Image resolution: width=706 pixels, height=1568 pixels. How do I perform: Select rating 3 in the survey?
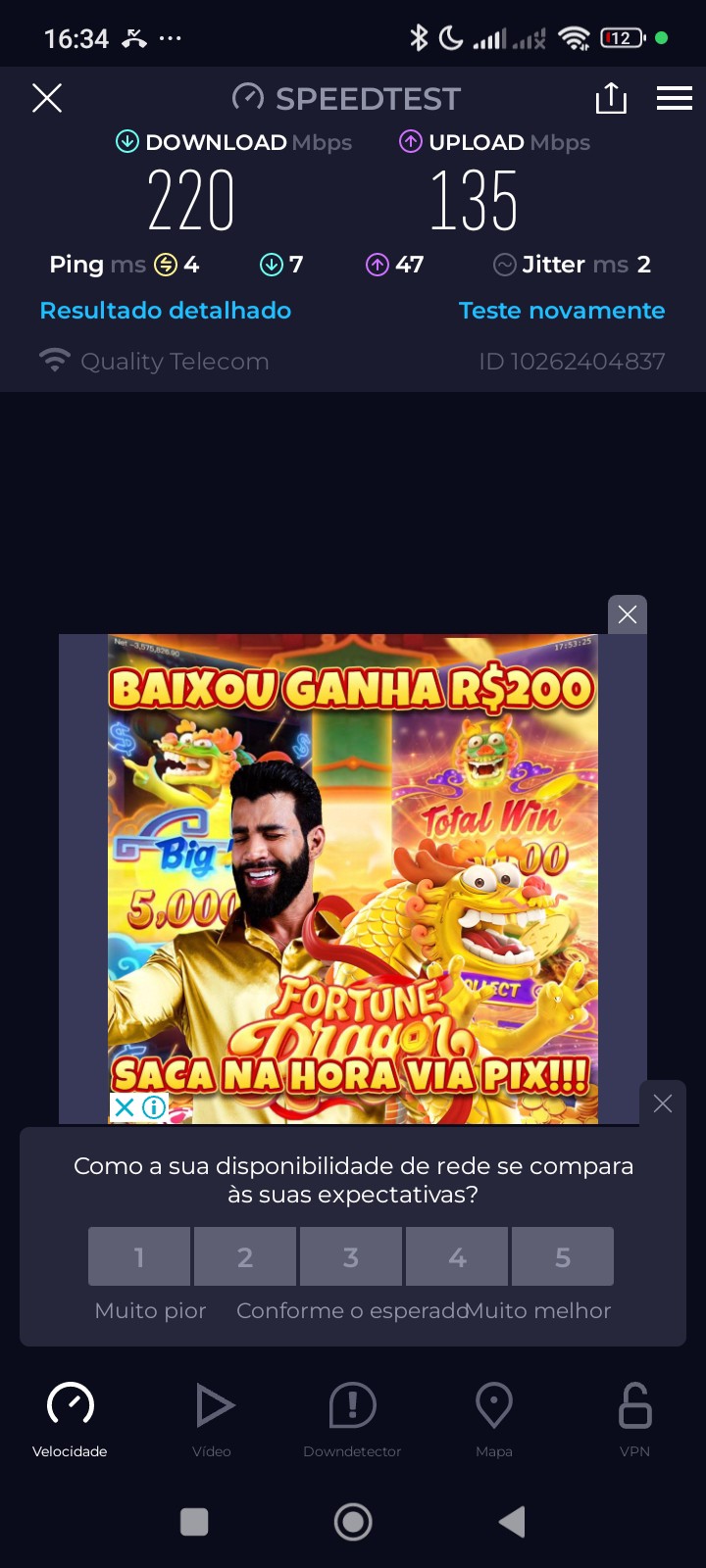(x=351, y=1256)
